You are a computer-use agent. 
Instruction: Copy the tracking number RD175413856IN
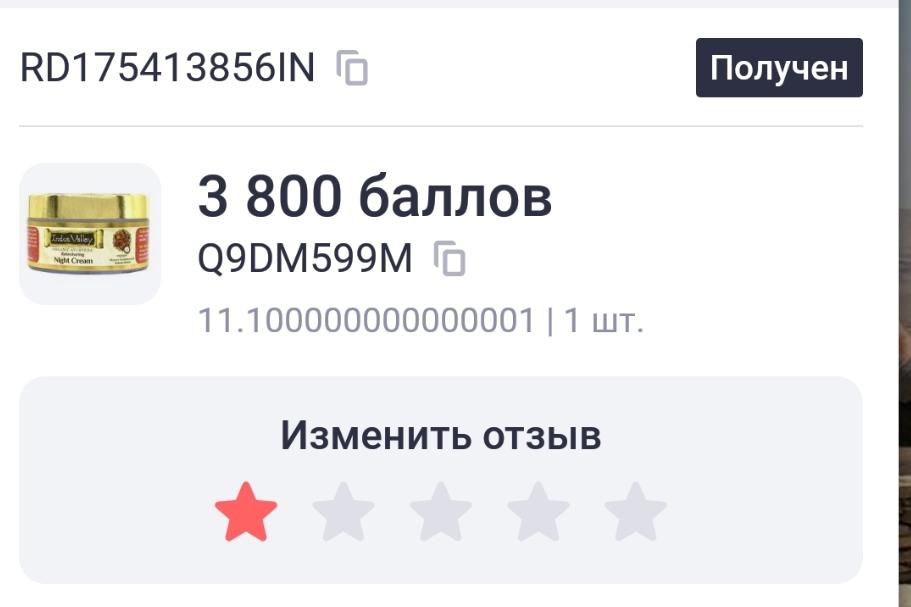[x=352, y=68]
